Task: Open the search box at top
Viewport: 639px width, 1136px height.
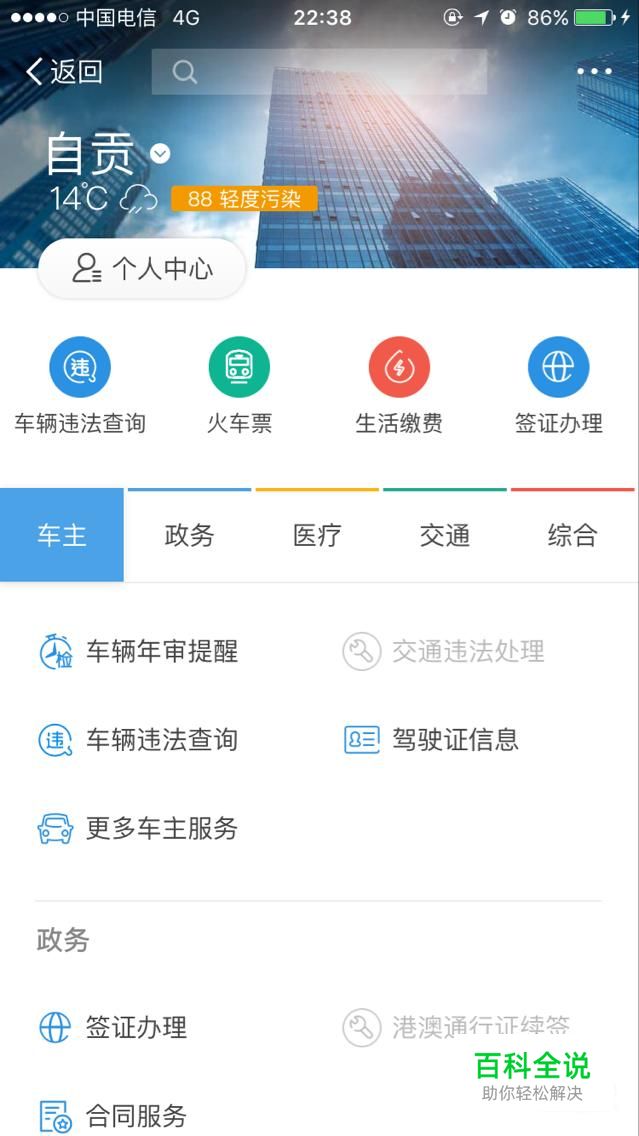Action: [x=319, y=72]
